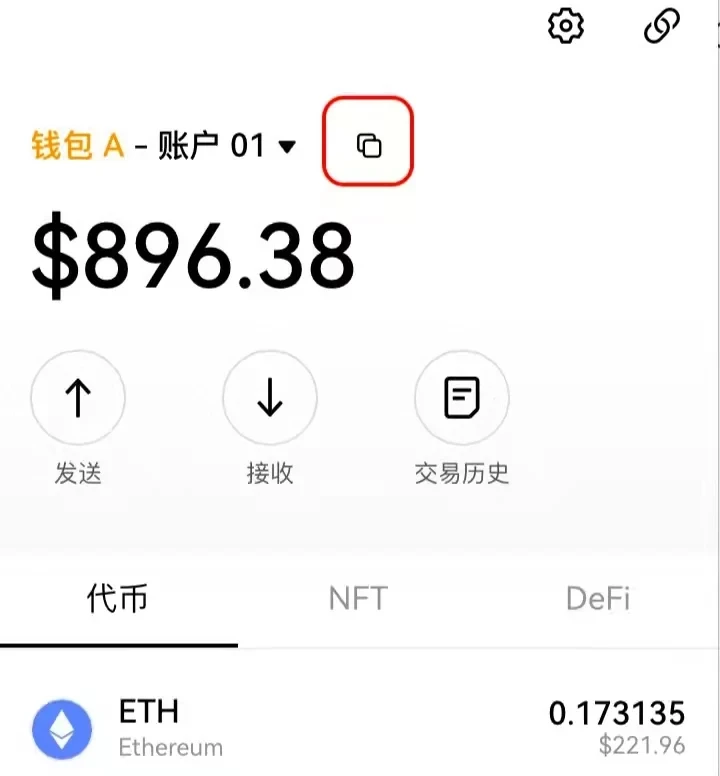Select the 代币 tokens tab
720x776 pixels.
tap(118, 599)
